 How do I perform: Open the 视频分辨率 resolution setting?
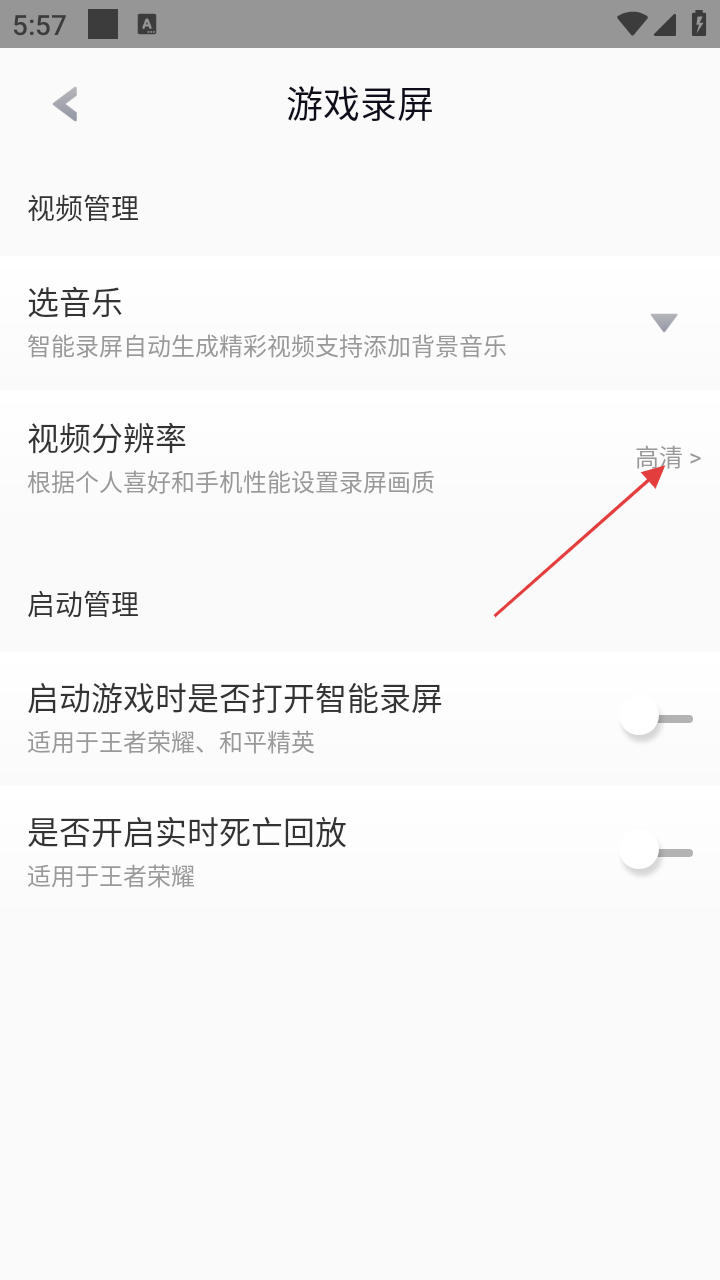[x=667, y=459]
